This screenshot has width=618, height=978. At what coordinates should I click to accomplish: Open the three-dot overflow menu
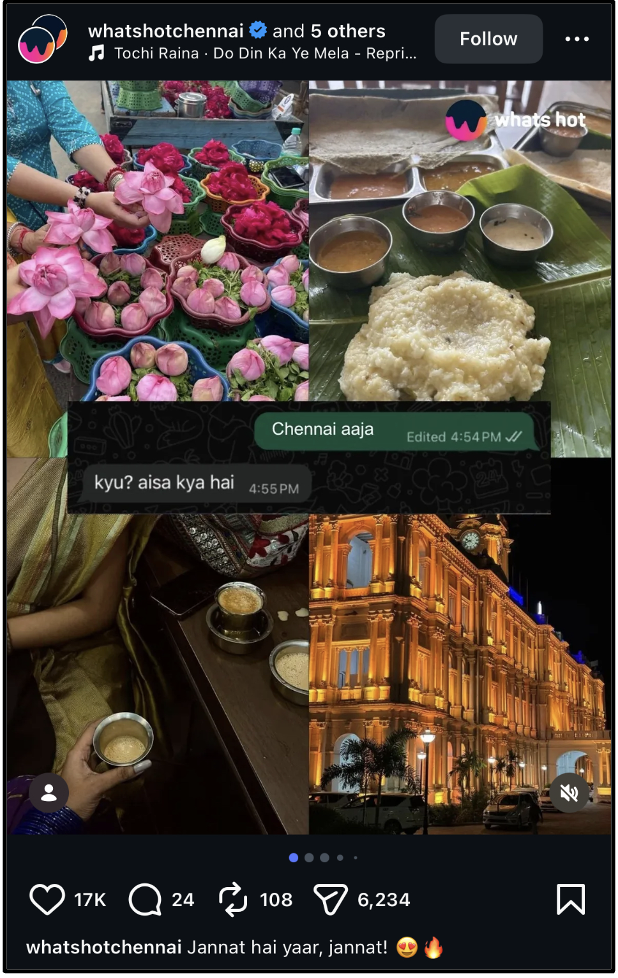(577, 39)
